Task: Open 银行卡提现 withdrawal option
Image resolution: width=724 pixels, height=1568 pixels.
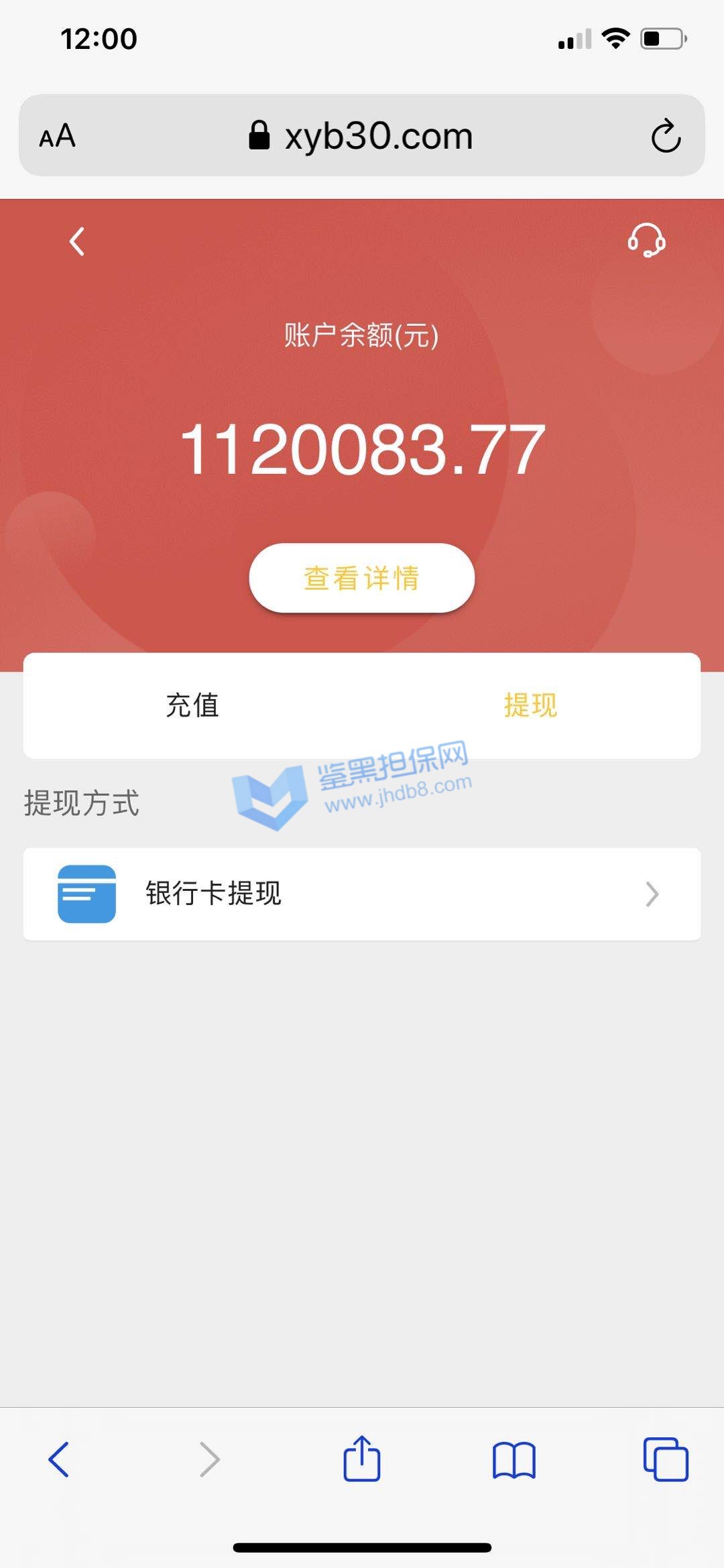Action: click(362, 894)
